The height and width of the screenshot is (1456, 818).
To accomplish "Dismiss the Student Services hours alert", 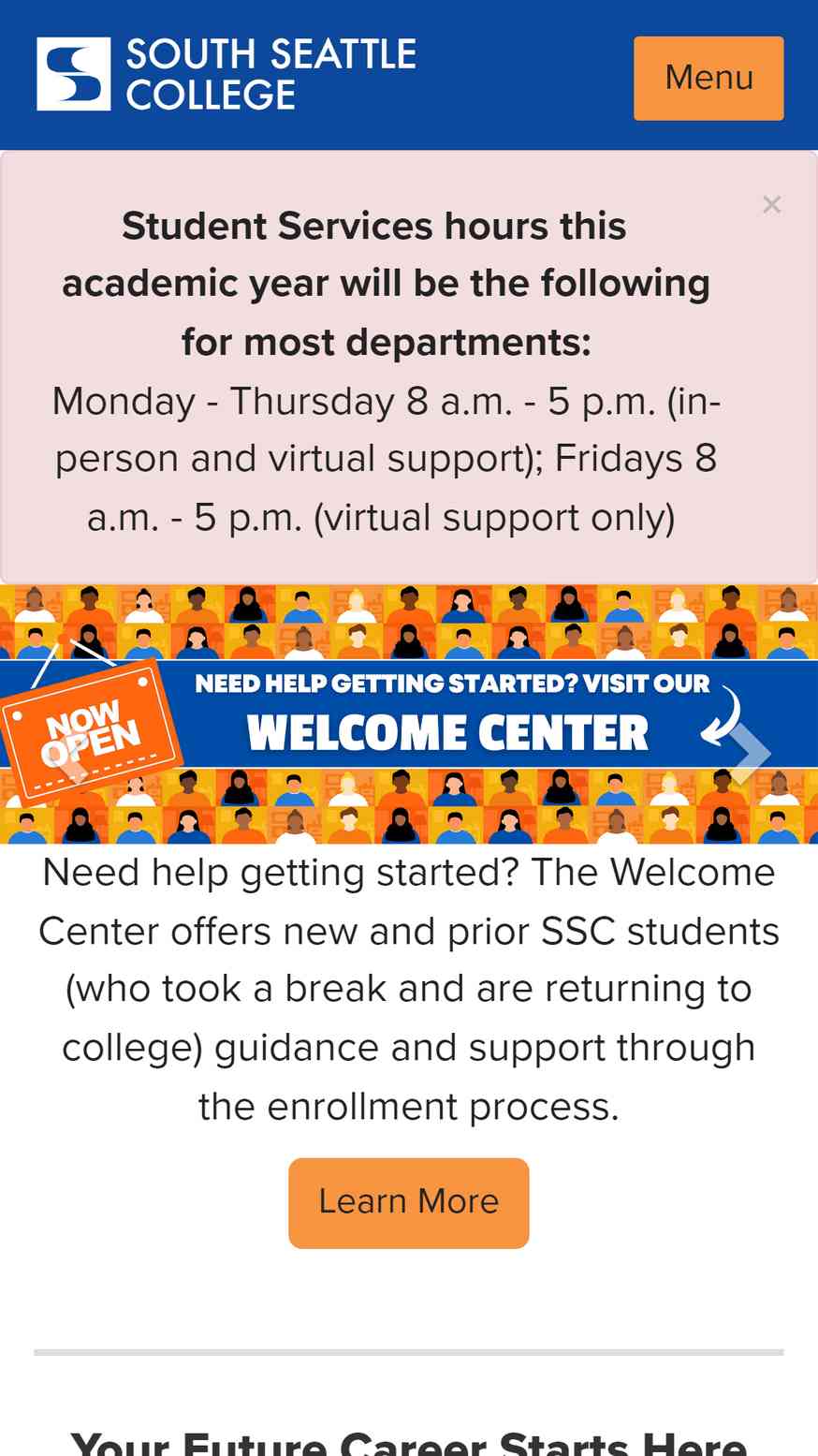I will (x=771, y=204).
